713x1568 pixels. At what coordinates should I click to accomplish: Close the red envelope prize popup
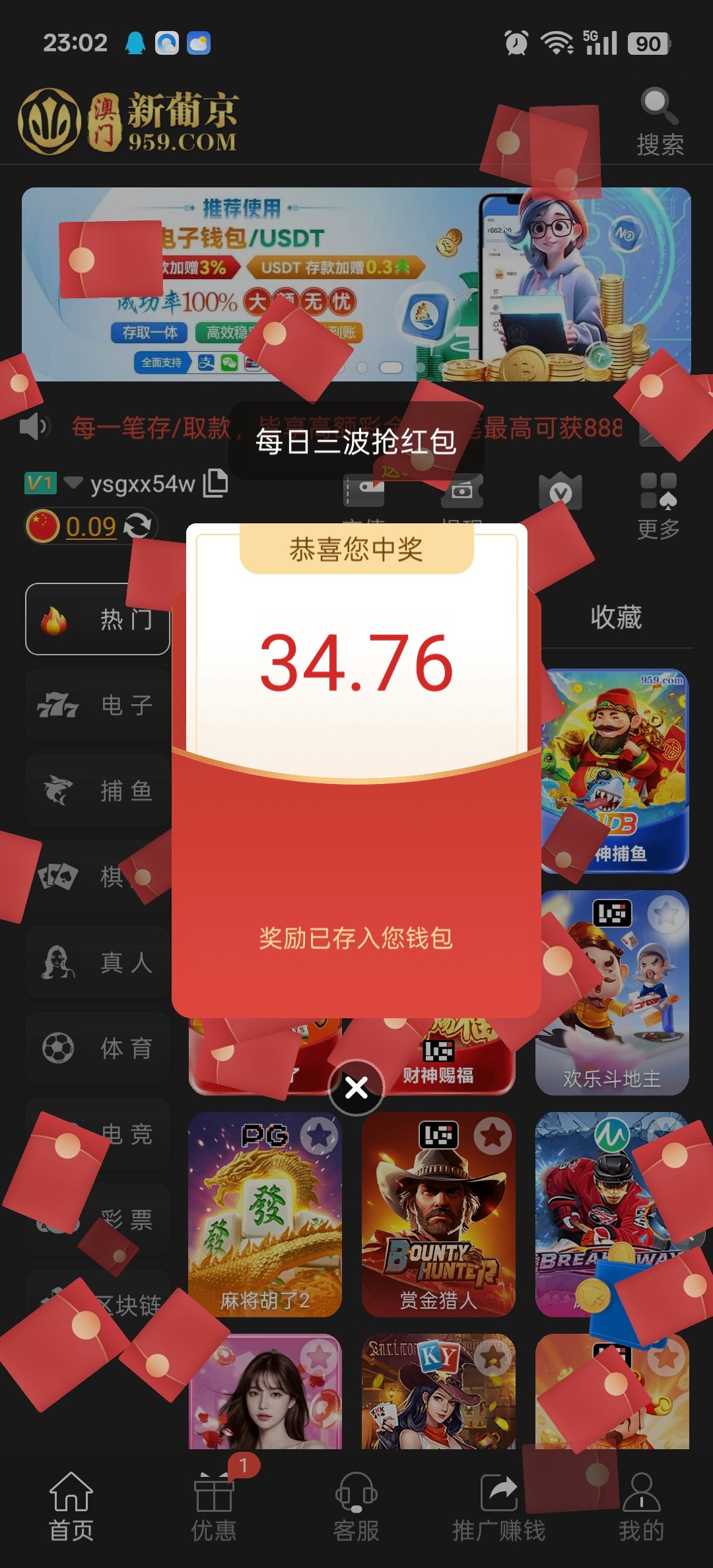click(356, 1088)
